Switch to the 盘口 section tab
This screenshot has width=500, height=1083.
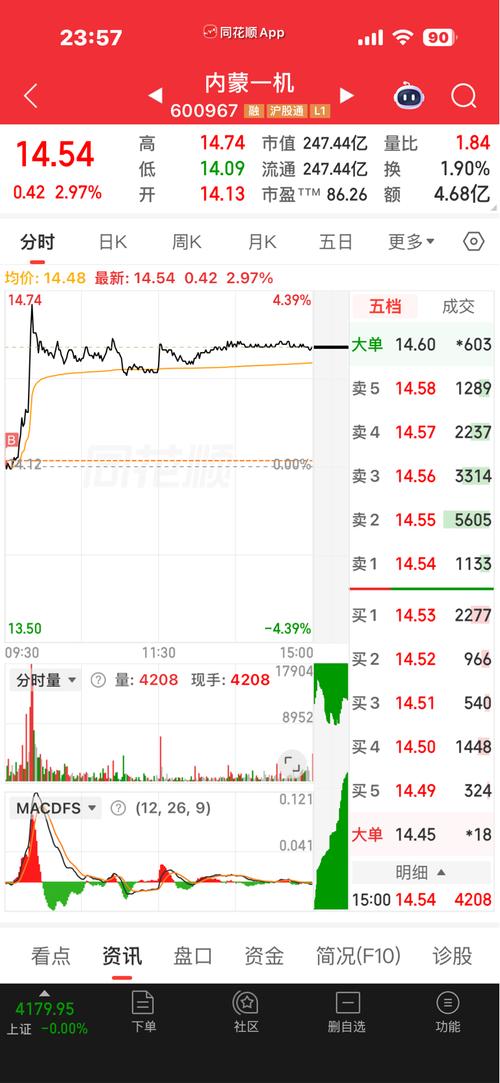(193, 957)
